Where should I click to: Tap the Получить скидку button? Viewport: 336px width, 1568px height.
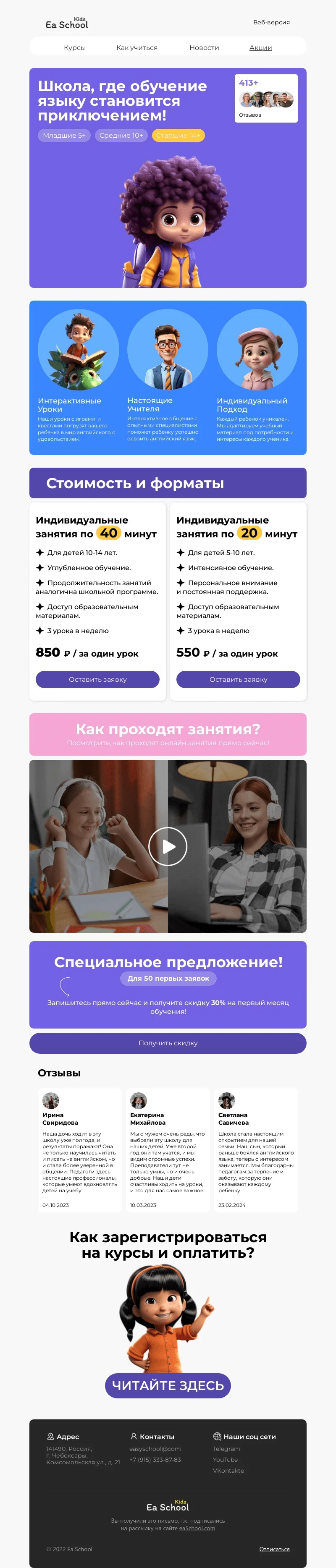pos(168,1043)
